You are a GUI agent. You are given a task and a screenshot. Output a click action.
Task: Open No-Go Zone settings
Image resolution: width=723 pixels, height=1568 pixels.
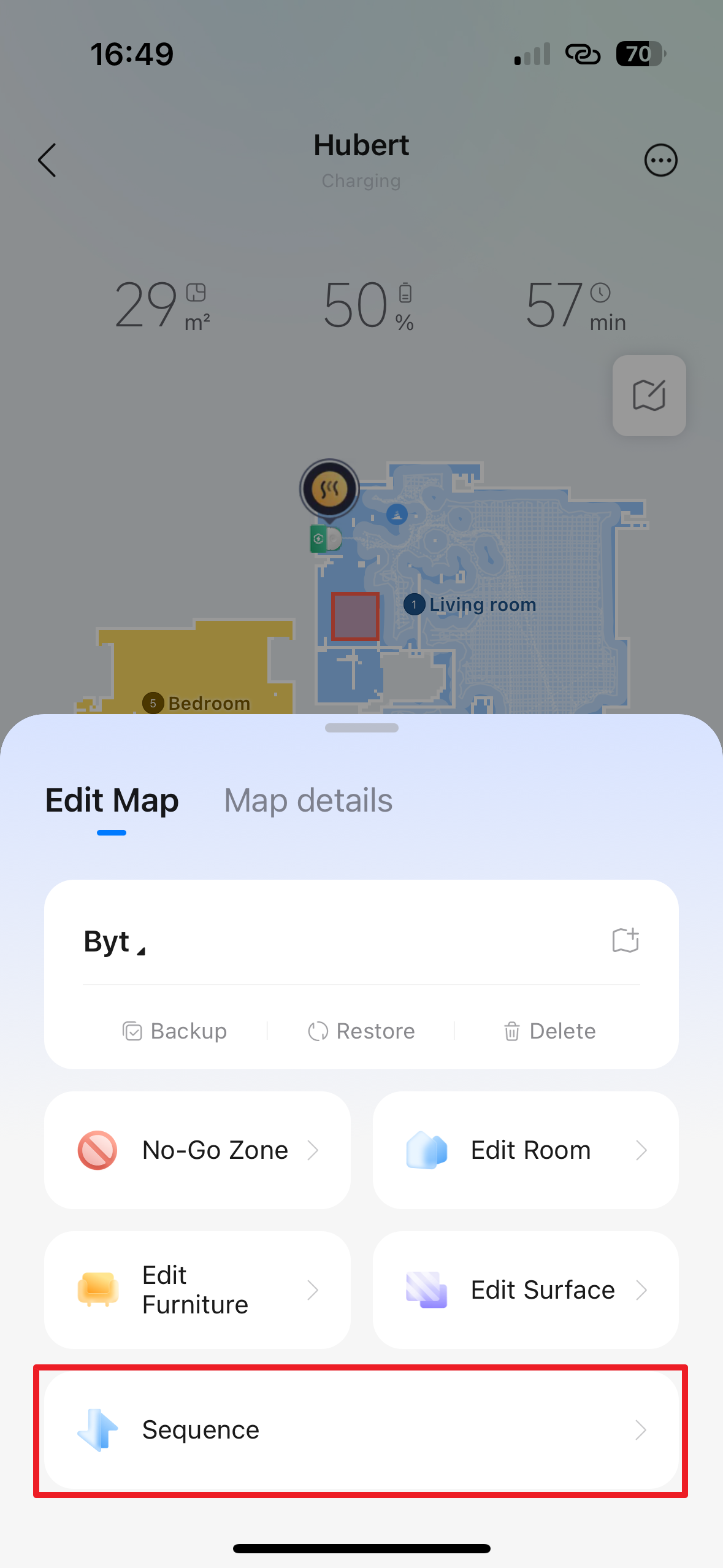tap(197, 1150)
